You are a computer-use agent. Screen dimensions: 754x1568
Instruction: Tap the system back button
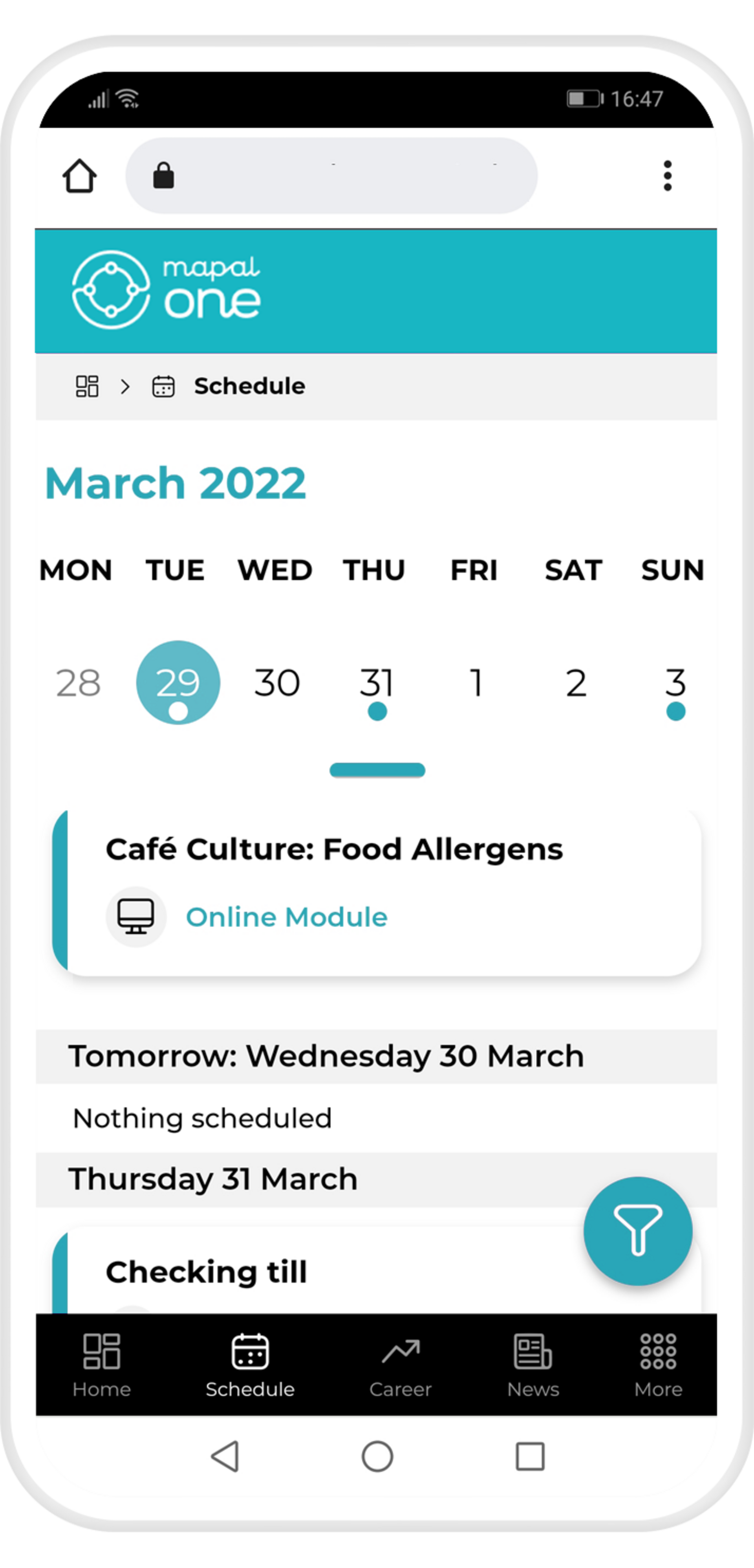coord(225,1456)
